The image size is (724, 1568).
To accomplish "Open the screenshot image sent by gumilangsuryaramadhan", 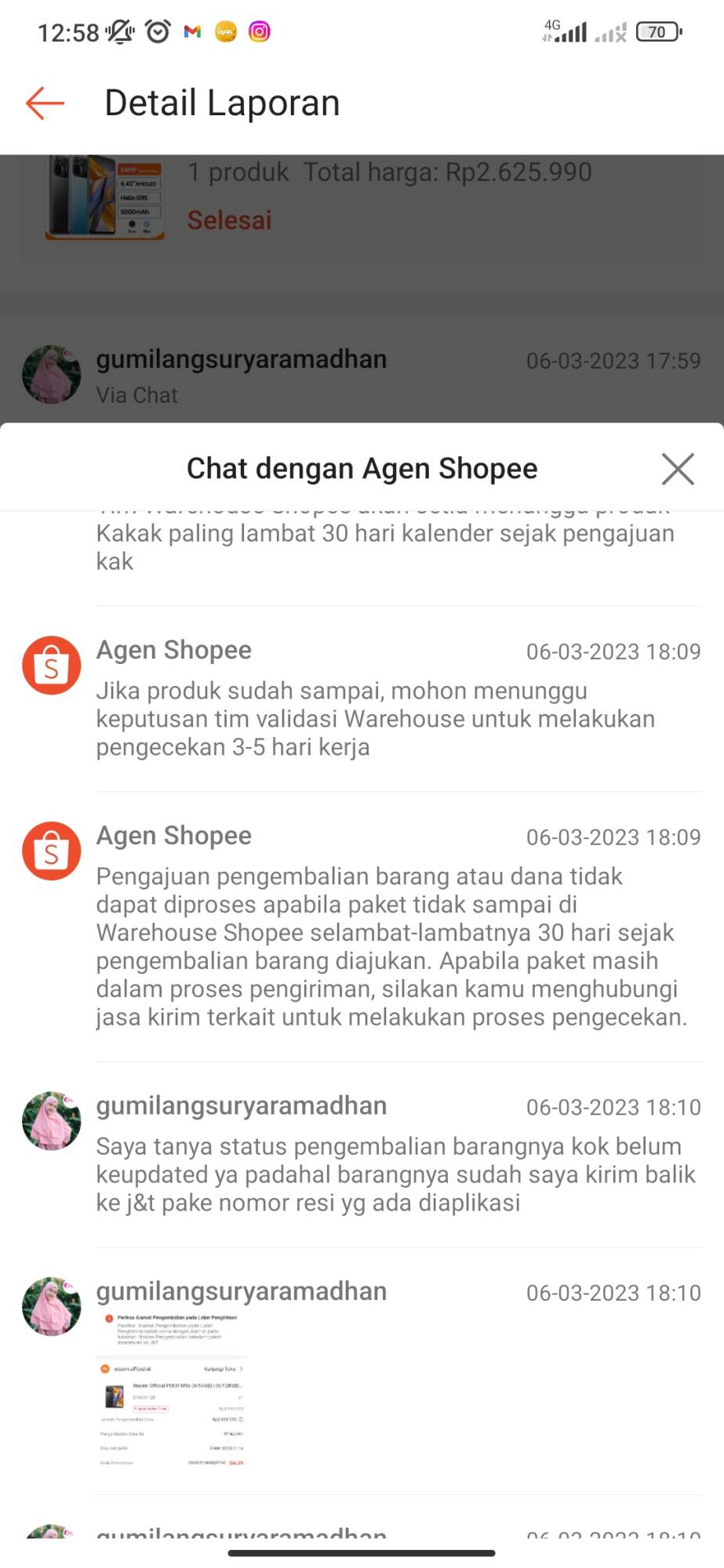I will coord(172,1389).
